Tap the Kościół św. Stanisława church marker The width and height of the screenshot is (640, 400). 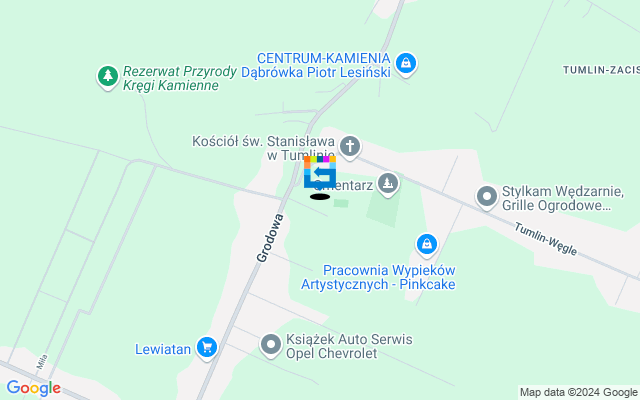point(349,148)
